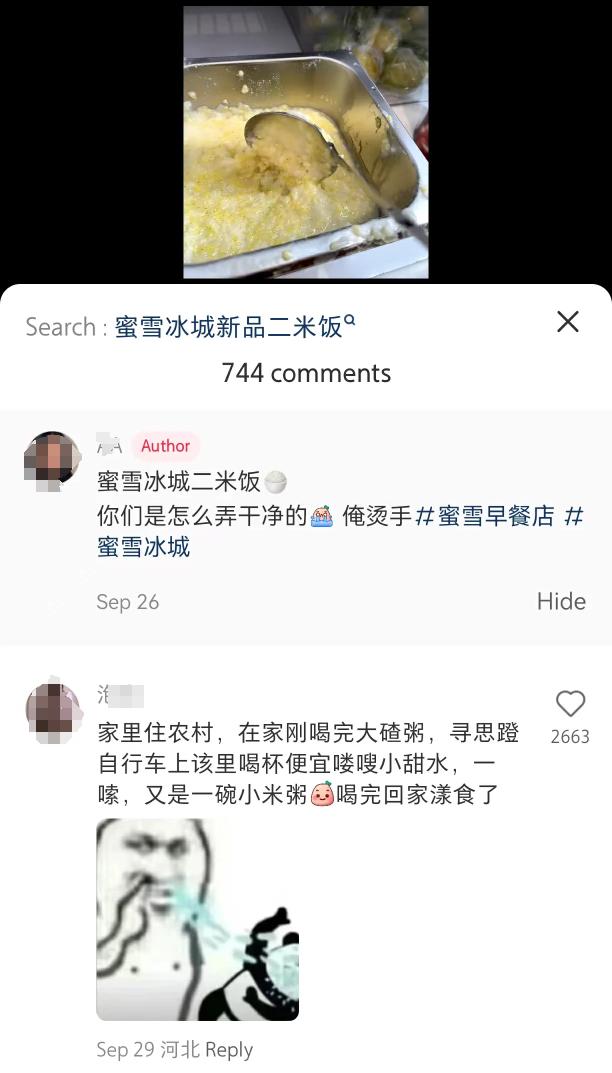Screen dimensions: 612x1073
Task: Reply to the Sep 29 河北 comment
Action: (229, 1049)
